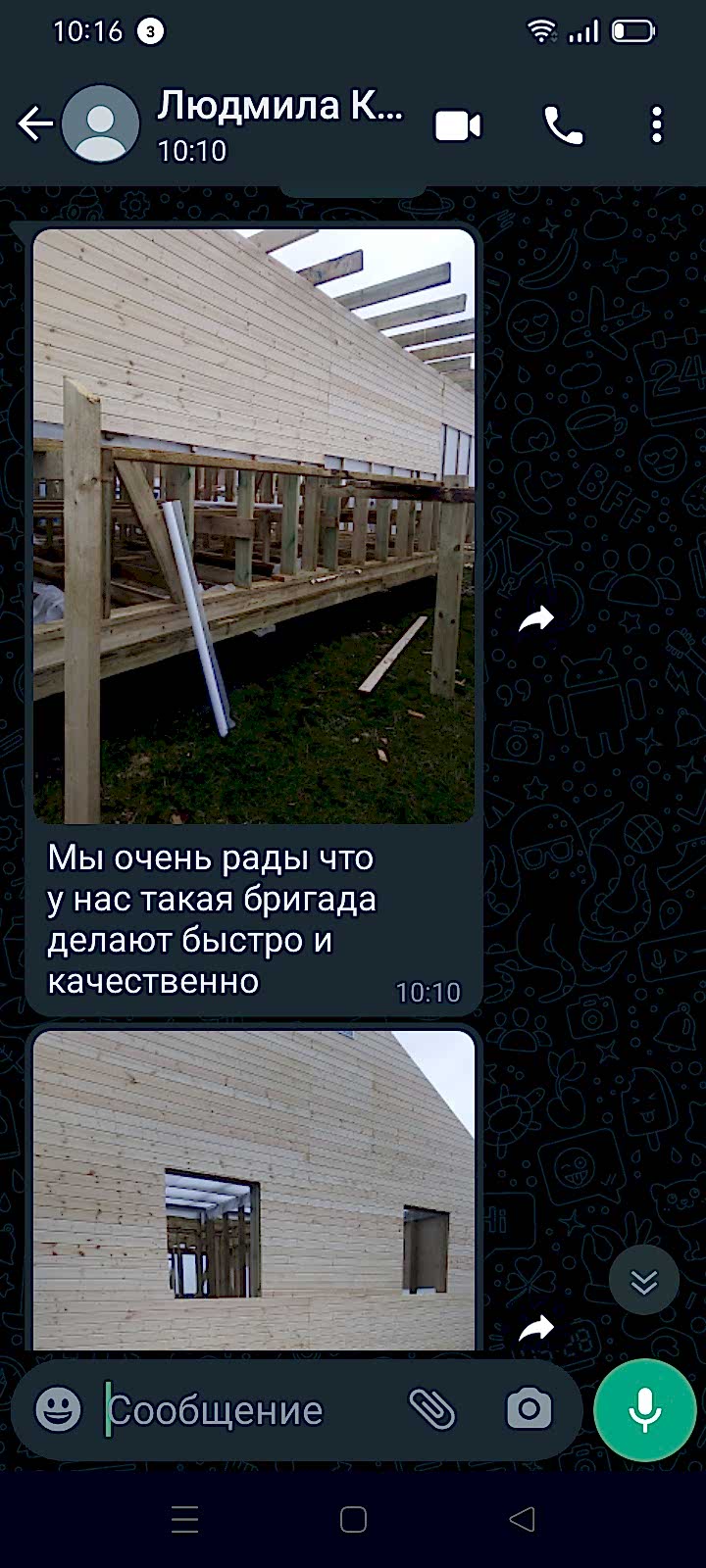
Task: Open the camera to take a photo
Action: (x=529, y=1410)
